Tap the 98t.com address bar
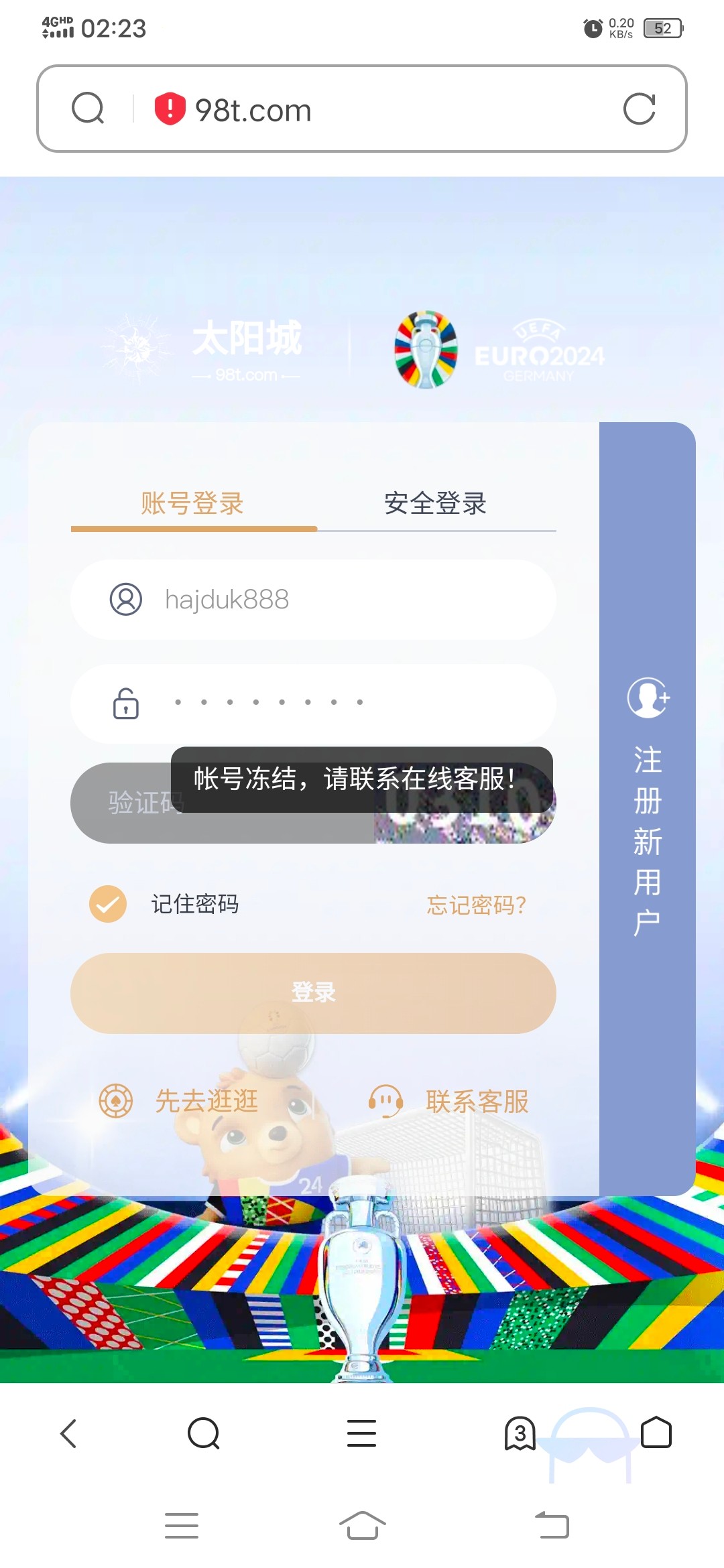The width and height of the screenshot is (724, 1568). click(375, 109)
